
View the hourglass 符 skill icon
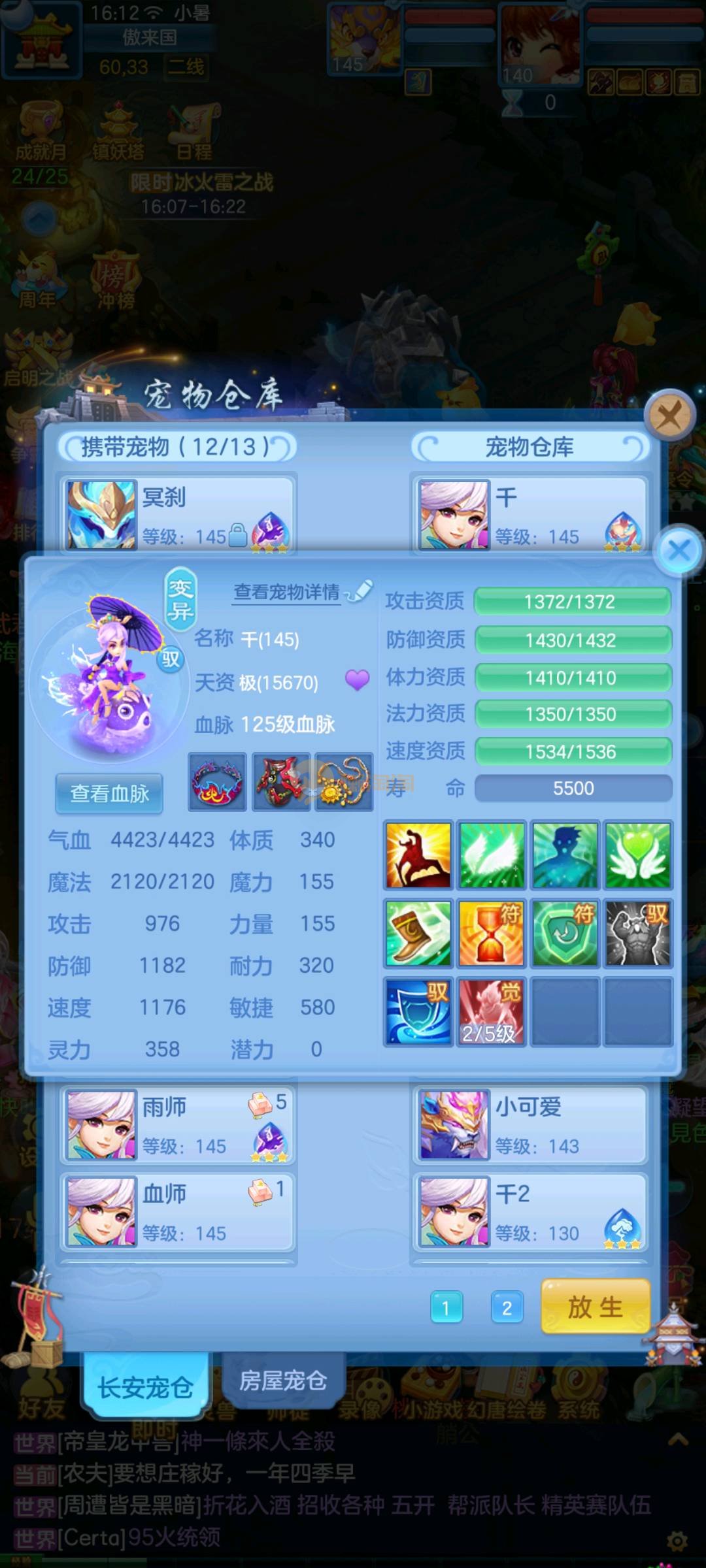tap(491, 933)
